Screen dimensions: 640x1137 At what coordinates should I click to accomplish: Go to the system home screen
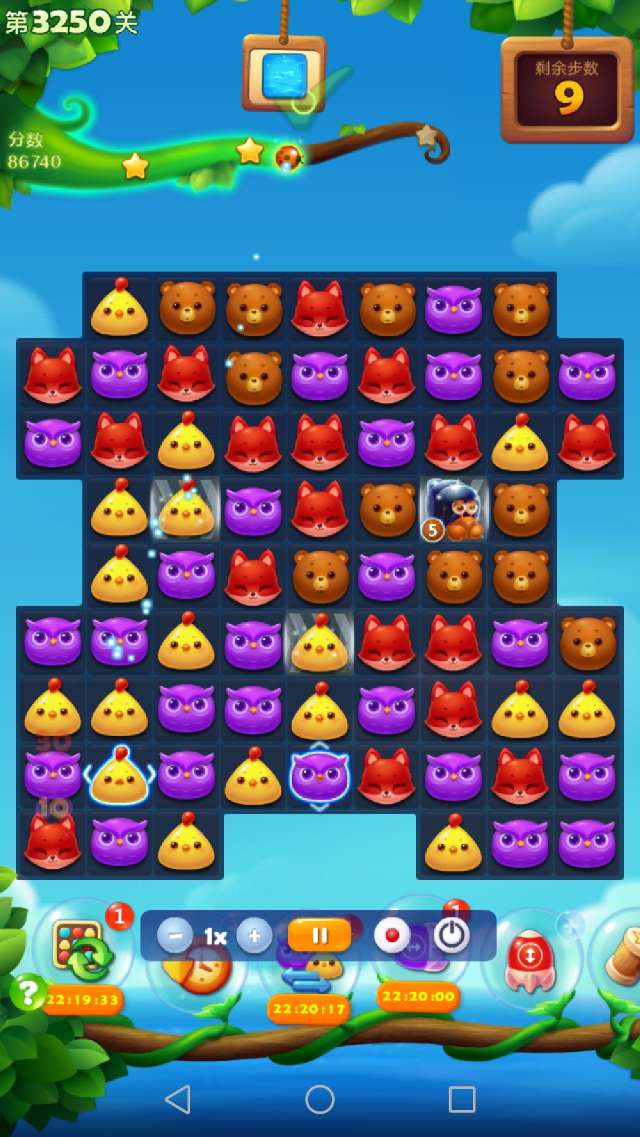320,1099
